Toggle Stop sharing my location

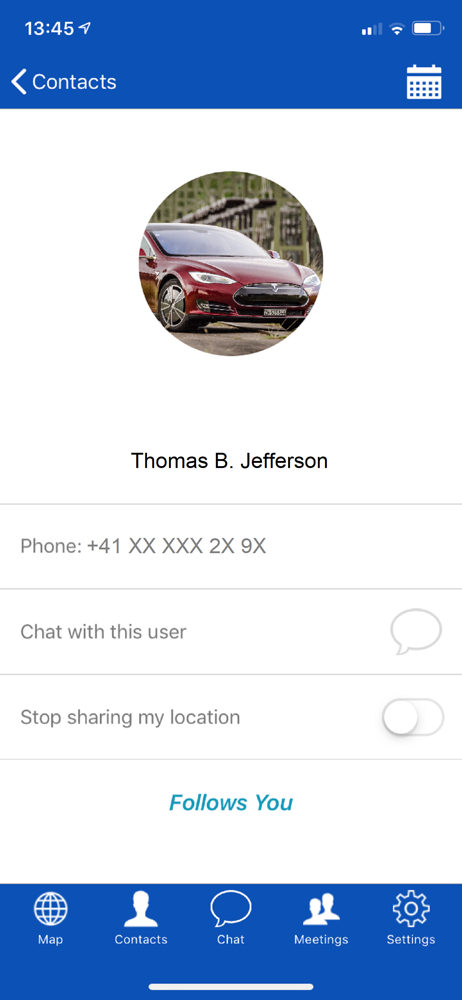click(x=413, y=717)
